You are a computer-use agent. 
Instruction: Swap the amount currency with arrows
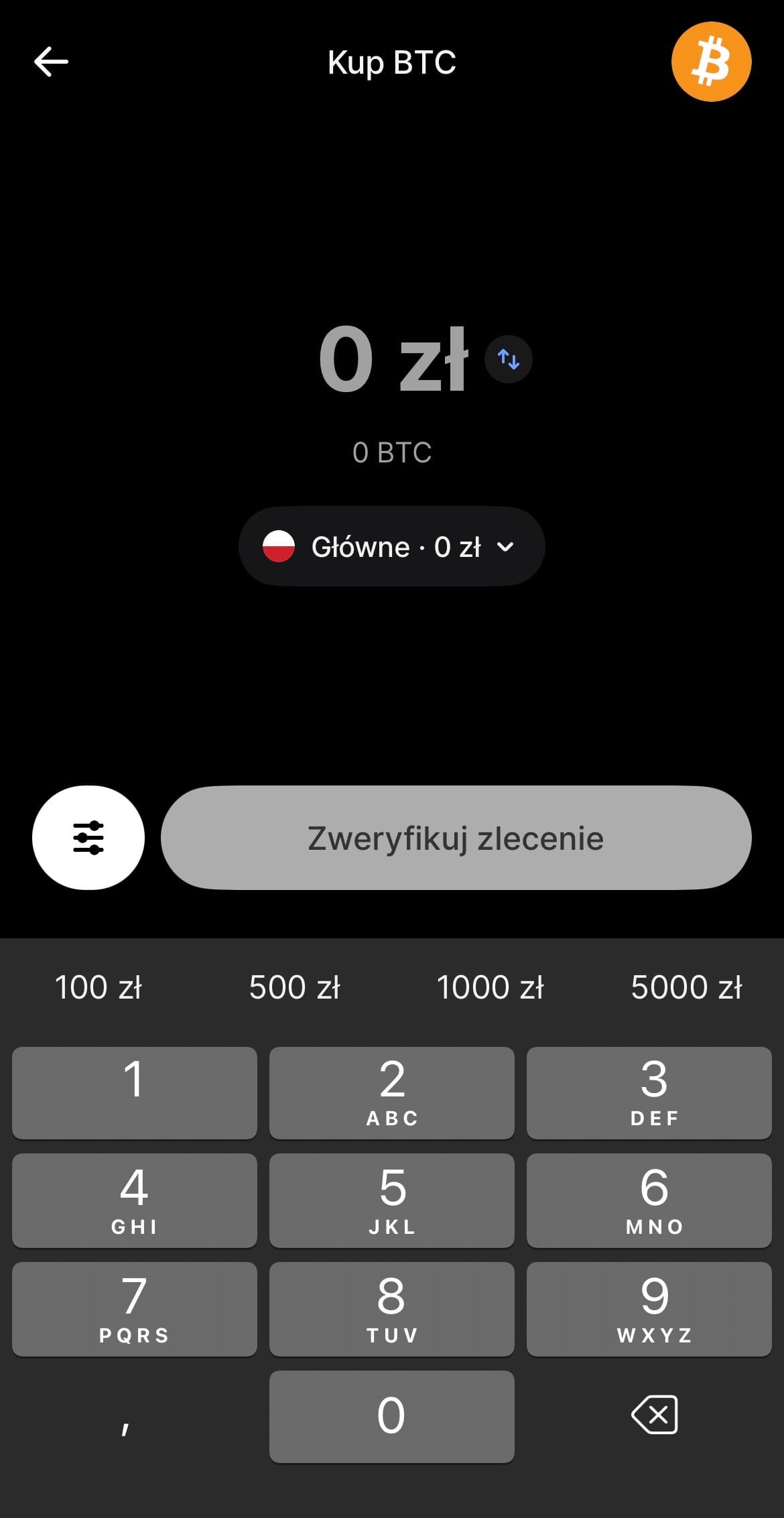pyautogui.click(x=509, y=359)
